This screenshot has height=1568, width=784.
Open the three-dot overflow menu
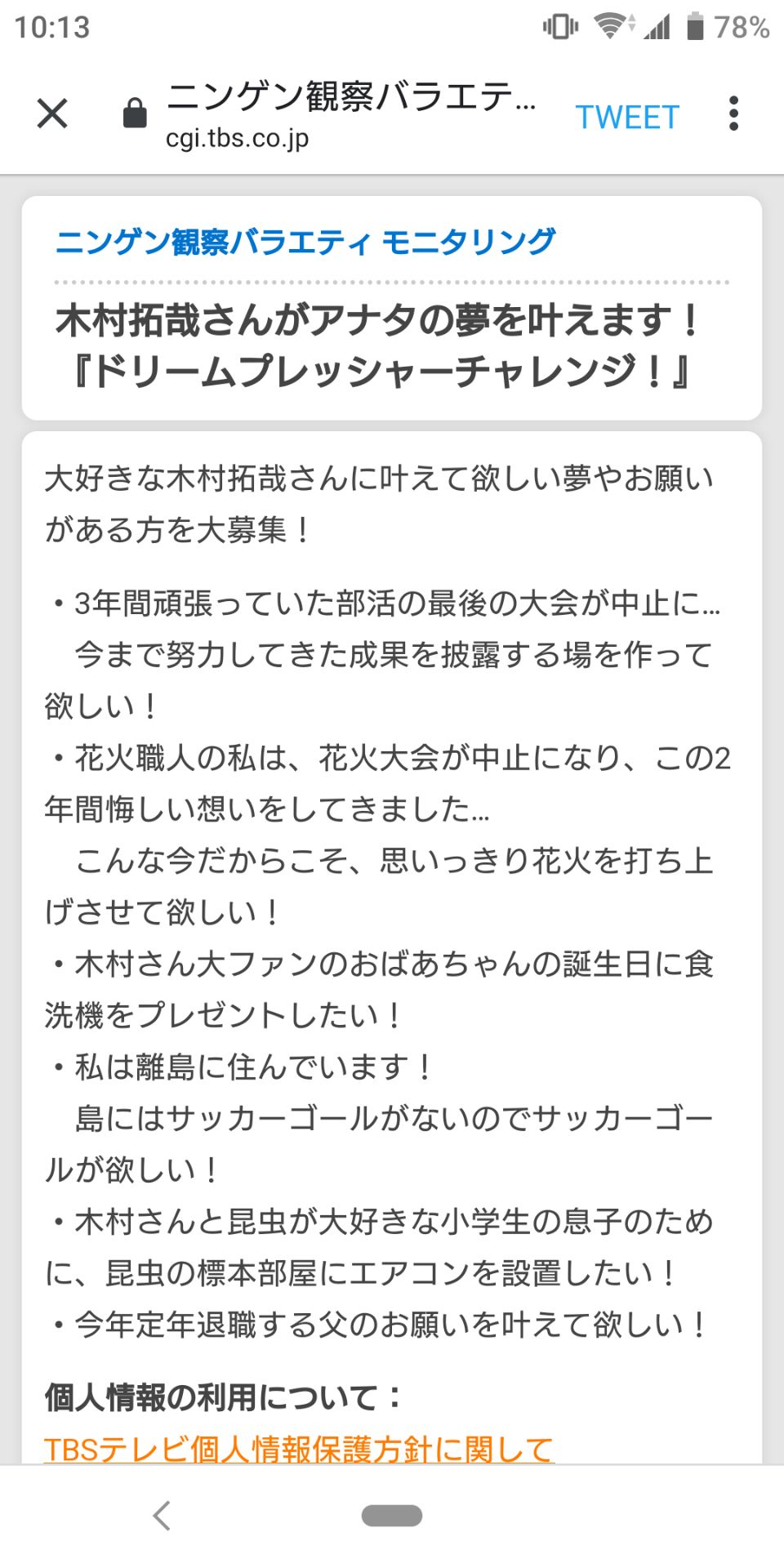point(733,114)
